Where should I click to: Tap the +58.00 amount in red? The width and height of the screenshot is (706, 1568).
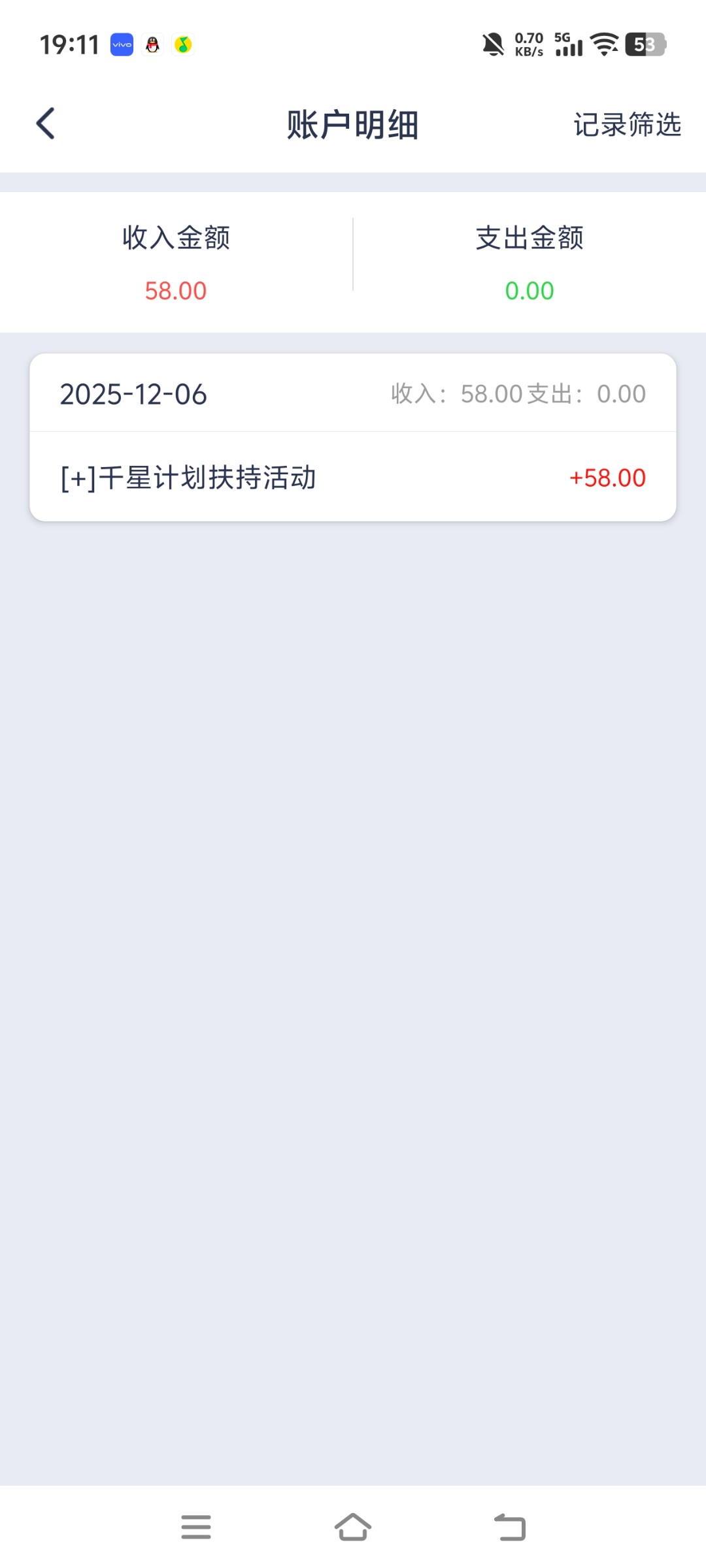(607, 478)
